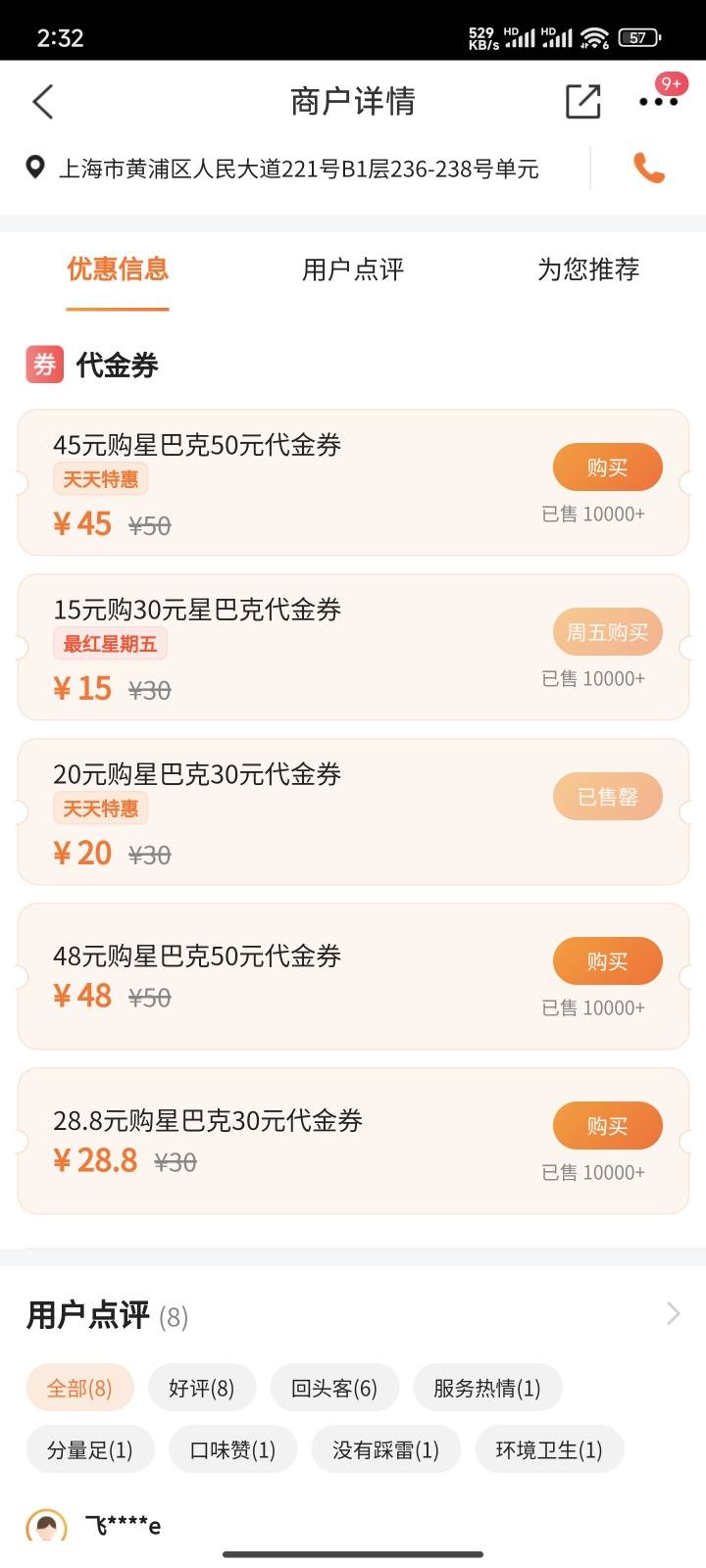The width and height of the screenshot is (706, 1568).
Task: Share this merchant page
Action: [x=582, y=101]
